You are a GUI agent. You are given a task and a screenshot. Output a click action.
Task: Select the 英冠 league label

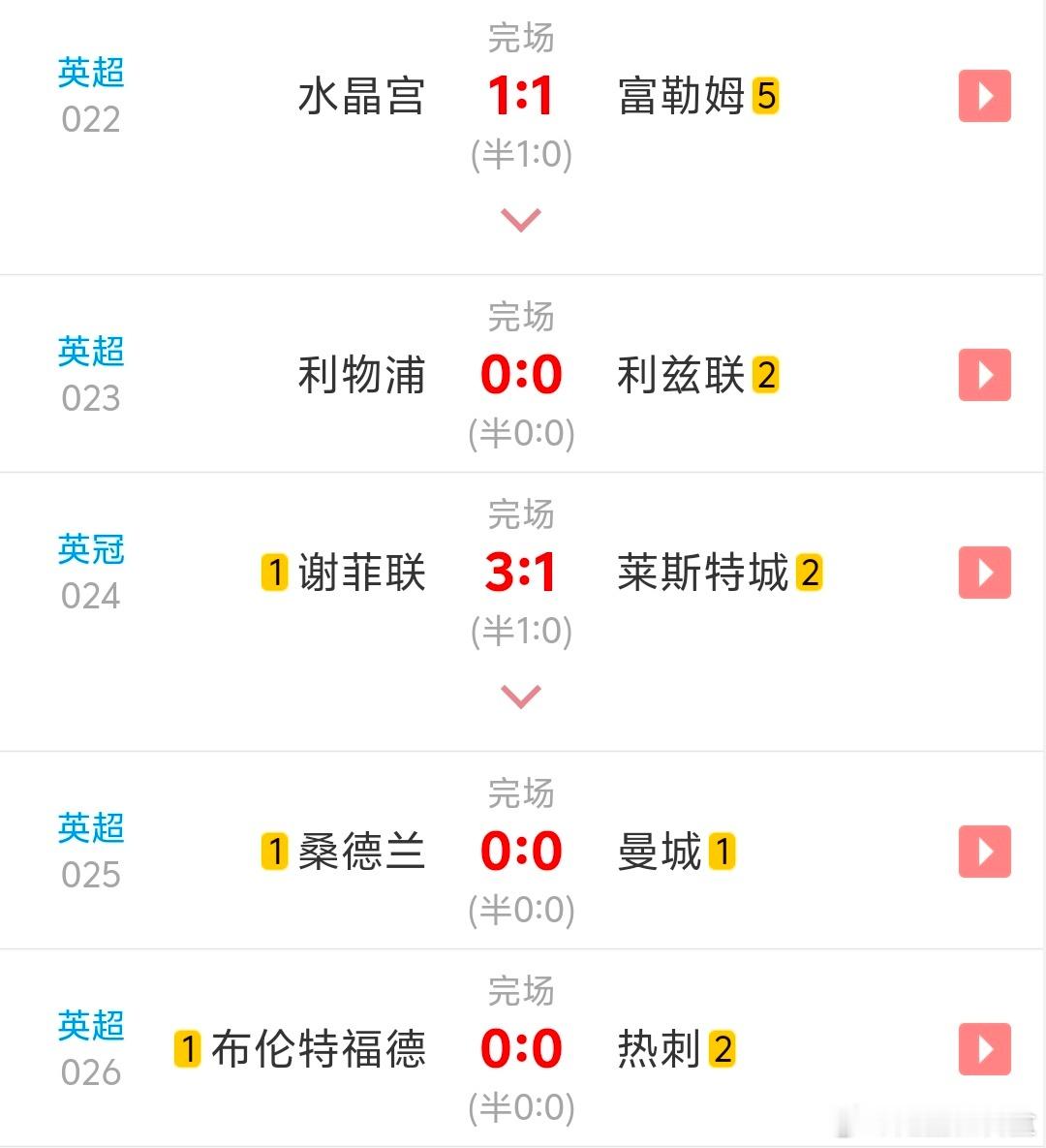(90, 550)
